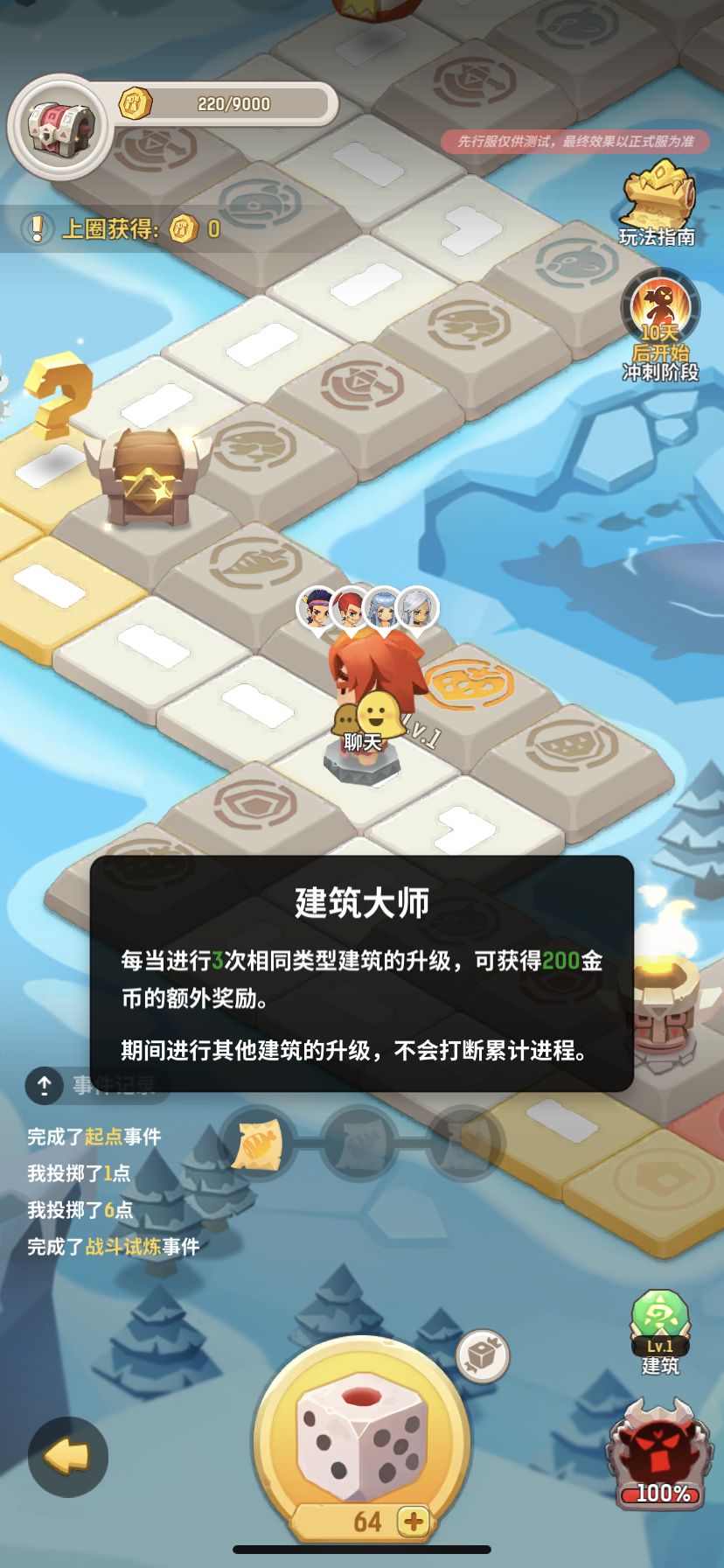The image size is (724, 1568).
Task: Click the coin icon in 上圈获得 banner
Action: pyautogui.click(x=183, y=228)
